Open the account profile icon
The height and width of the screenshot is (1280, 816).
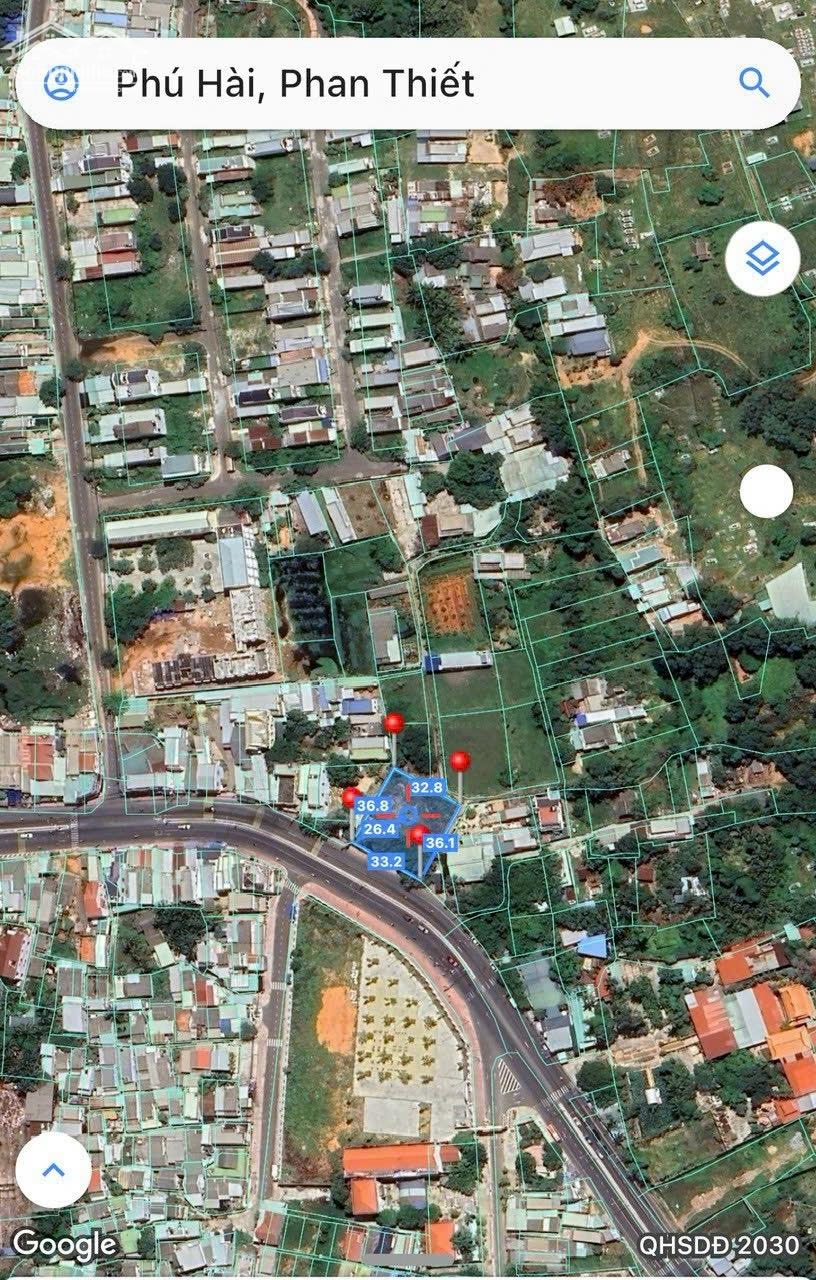62,83
